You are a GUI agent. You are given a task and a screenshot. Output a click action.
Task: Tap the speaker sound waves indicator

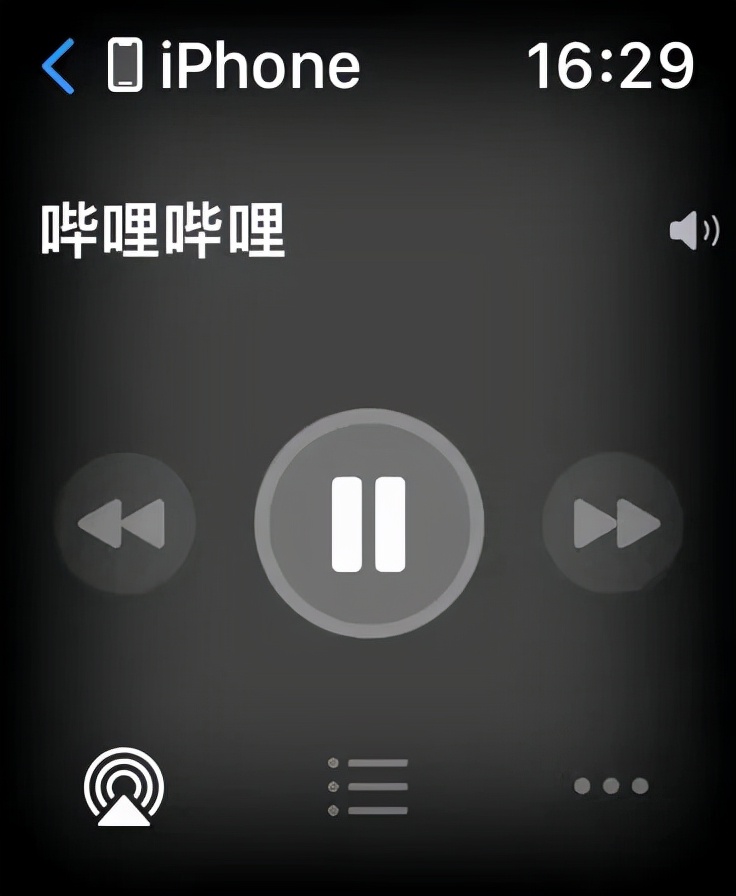(695, 231)
